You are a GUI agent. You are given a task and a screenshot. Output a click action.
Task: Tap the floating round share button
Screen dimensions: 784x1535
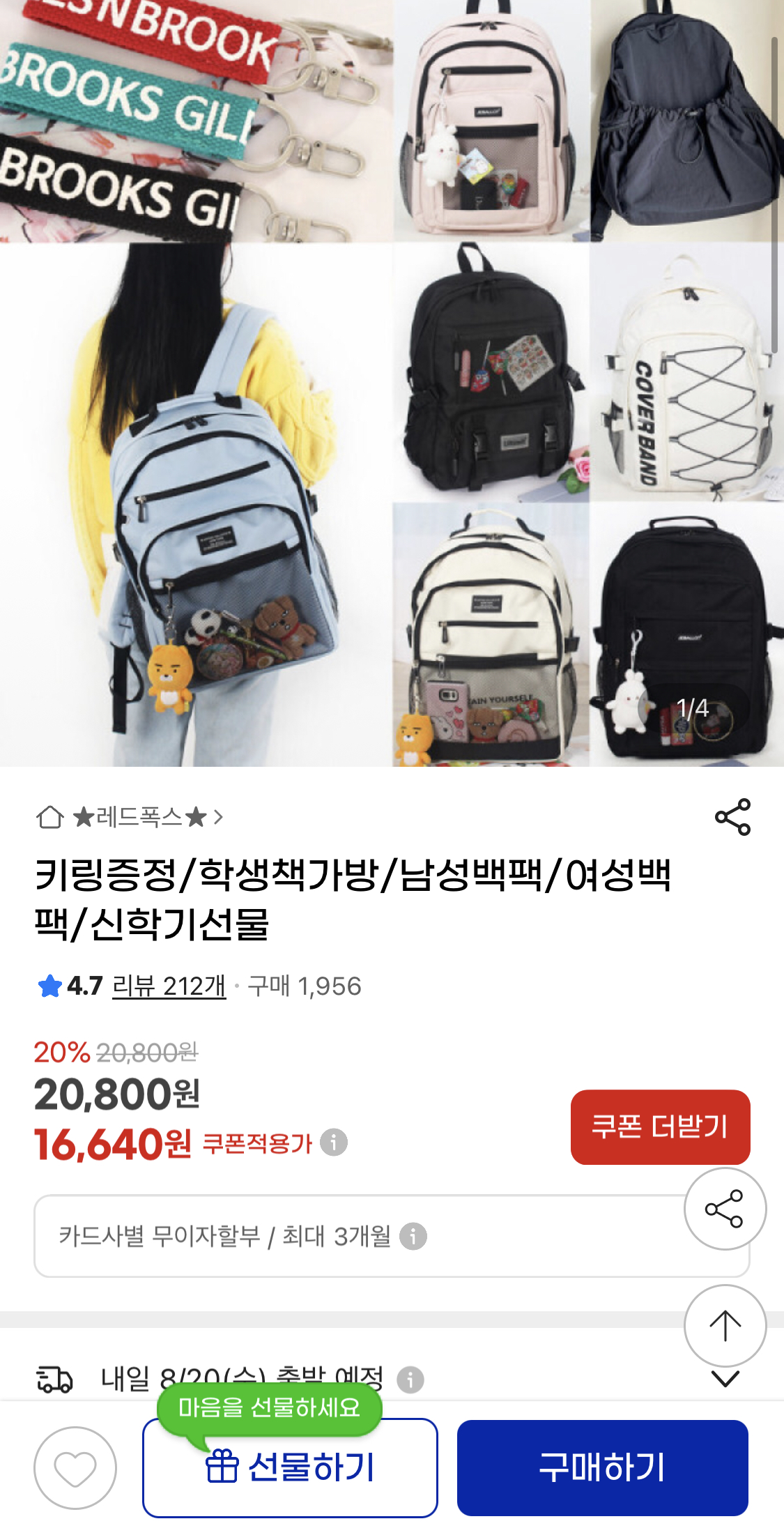(725, 1209)
